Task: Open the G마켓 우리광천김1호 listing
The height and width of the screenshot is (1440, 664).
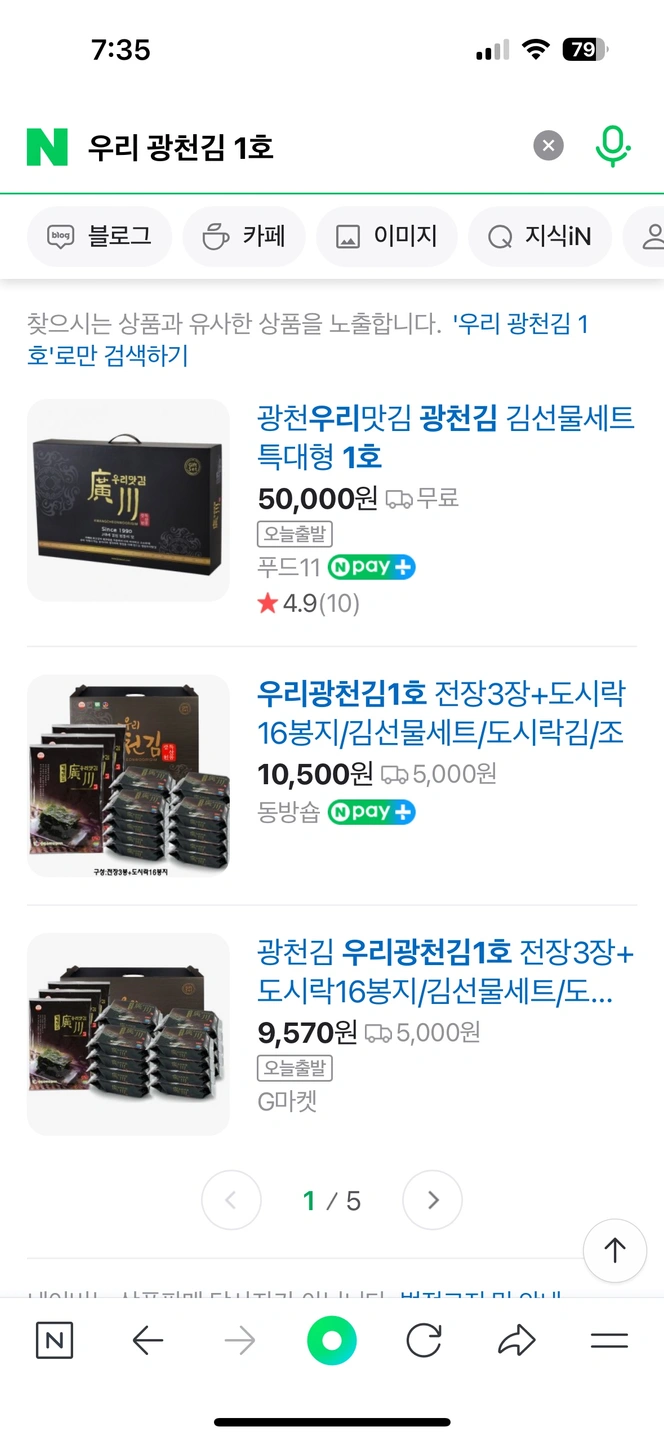Action: click(445, 971)
